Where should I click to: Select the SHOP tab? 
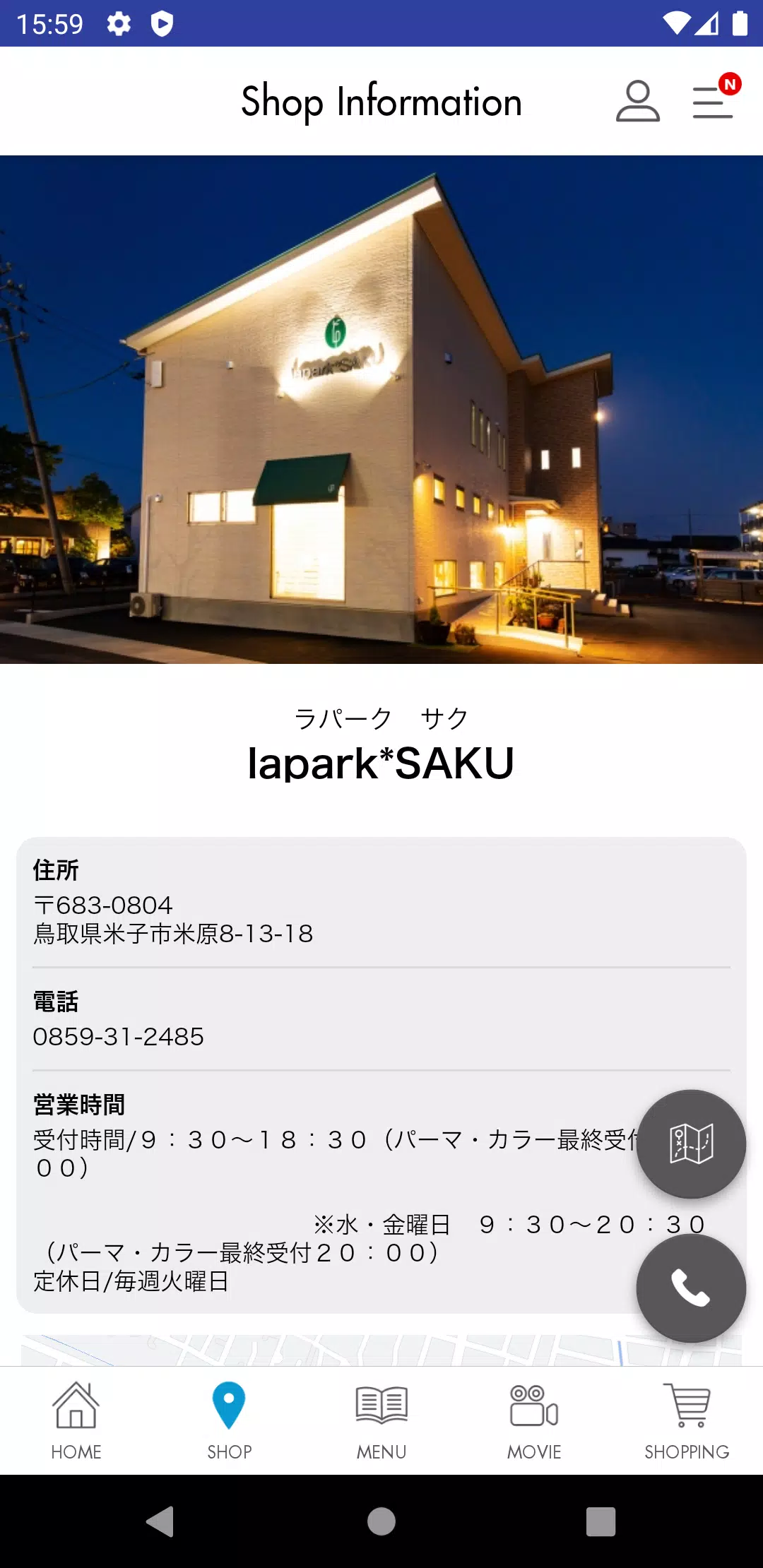tap(229, 1421)
